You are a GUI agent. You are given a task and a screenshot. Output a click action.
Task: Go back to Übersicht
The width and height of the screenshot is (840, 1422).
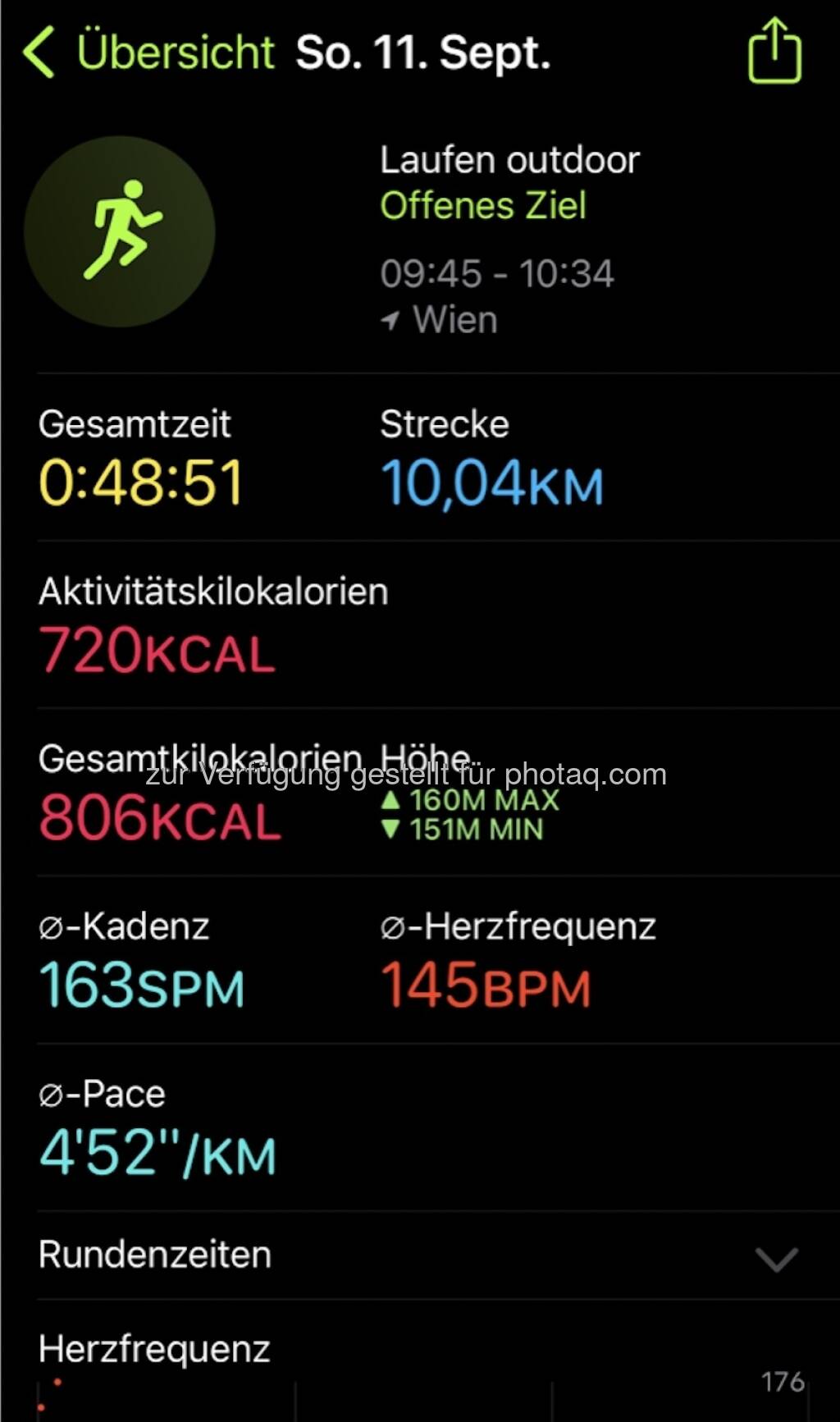(148, 53)
